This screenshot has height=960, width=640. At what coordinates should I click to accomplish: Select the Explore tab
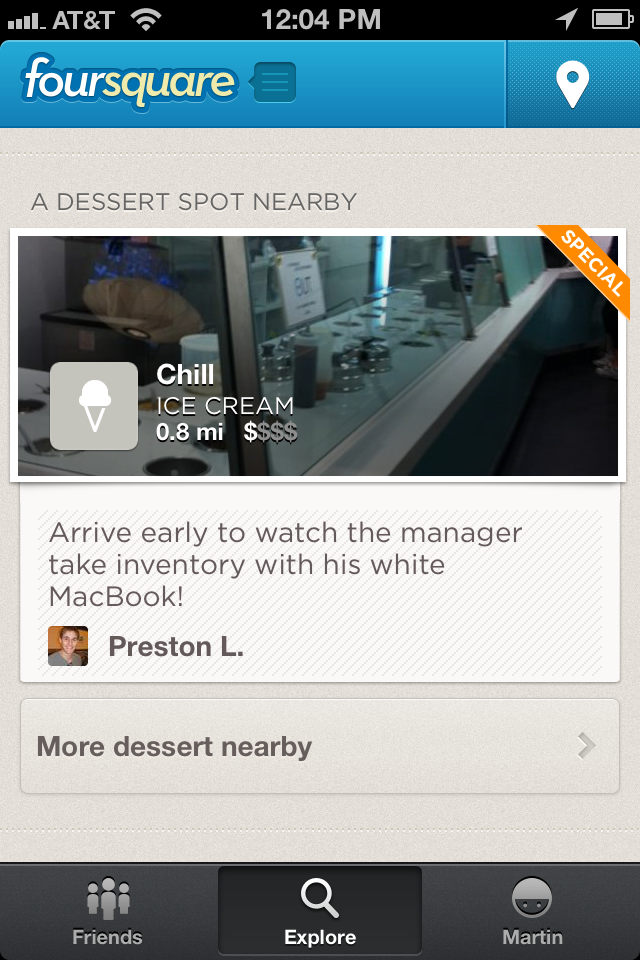click(x=319, y=911)
